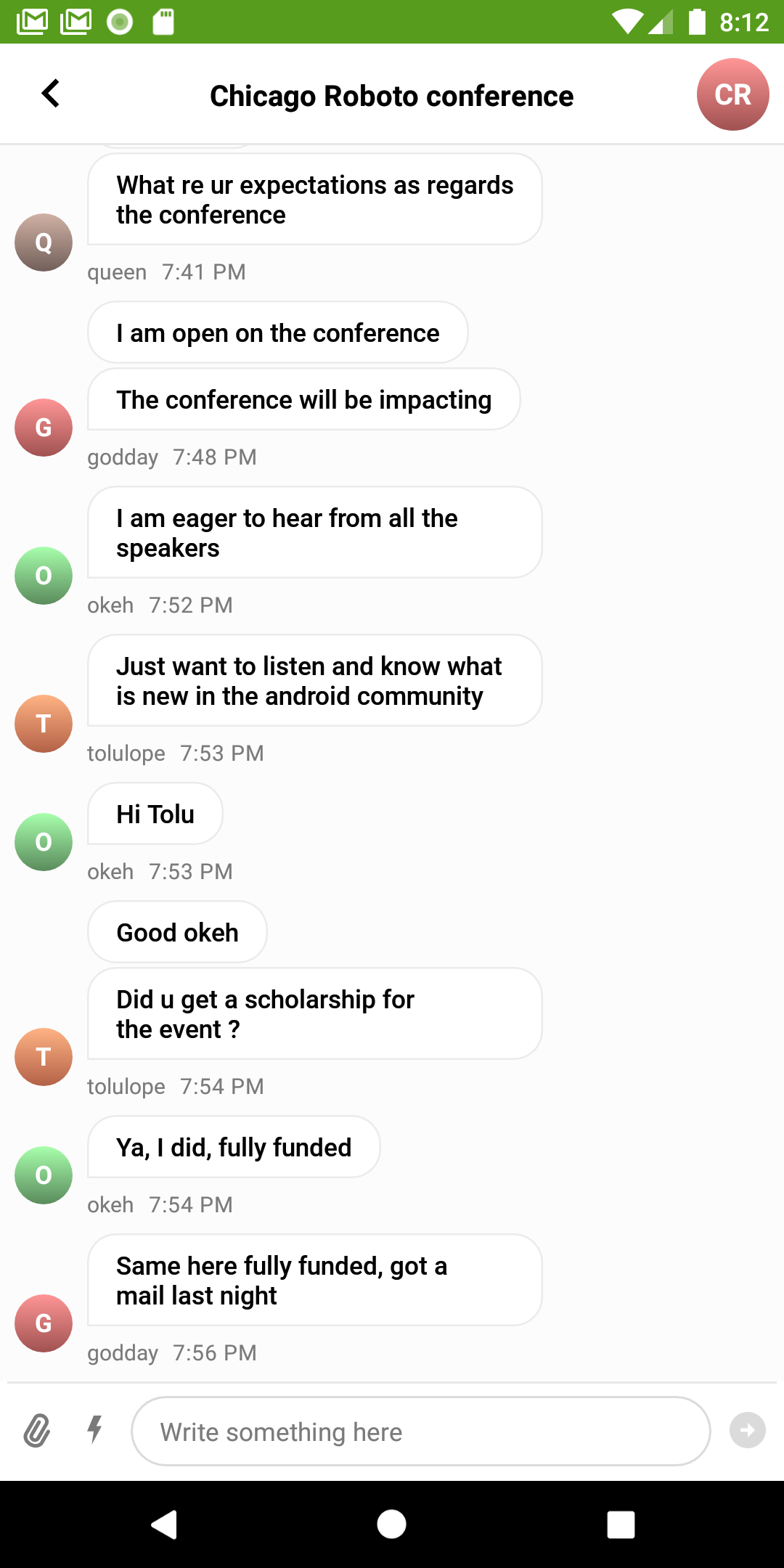Open the CR group avatar

tap(733, 94)
